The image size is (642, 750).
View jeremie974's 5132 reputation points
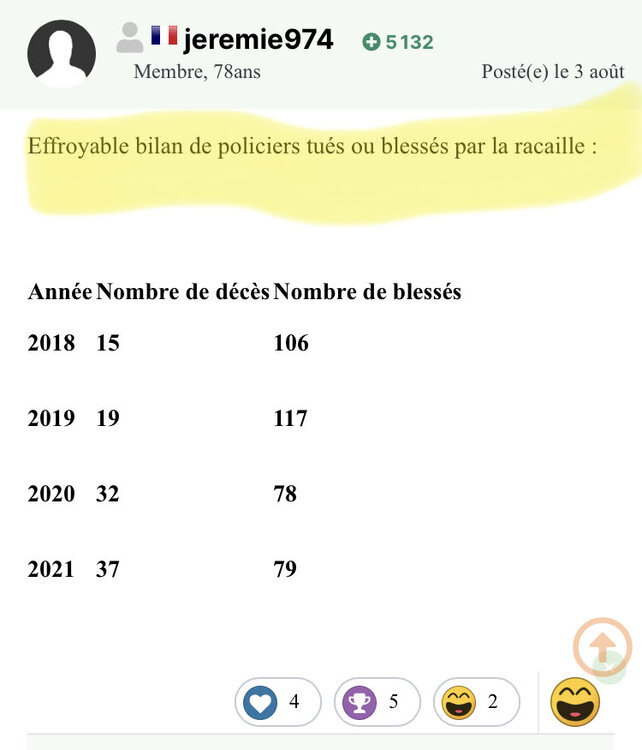pyautogui.click(x=398, y=42)
